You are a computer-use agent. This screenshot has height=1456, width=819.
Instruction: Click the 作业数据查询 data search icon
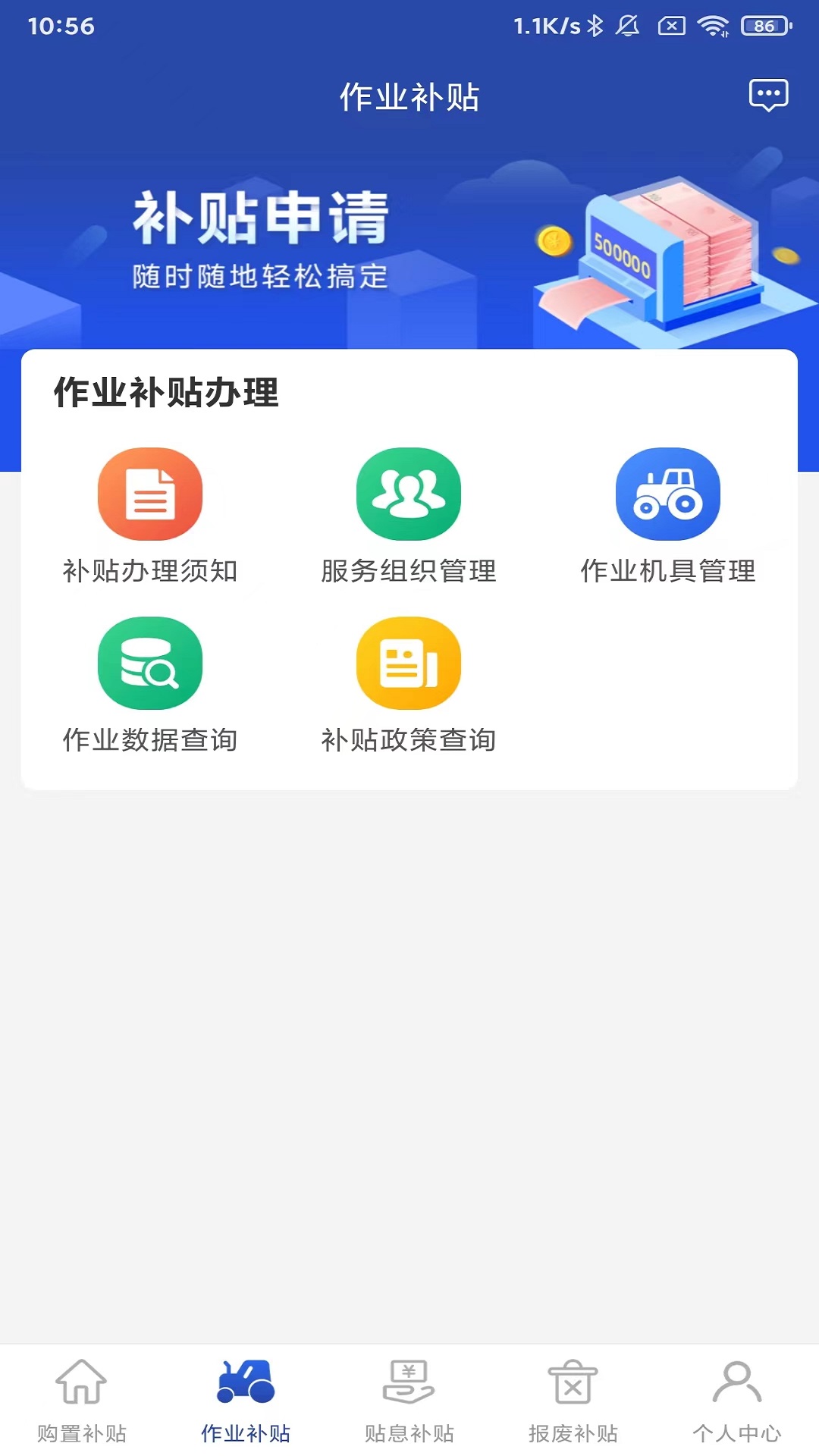point(149,662)
